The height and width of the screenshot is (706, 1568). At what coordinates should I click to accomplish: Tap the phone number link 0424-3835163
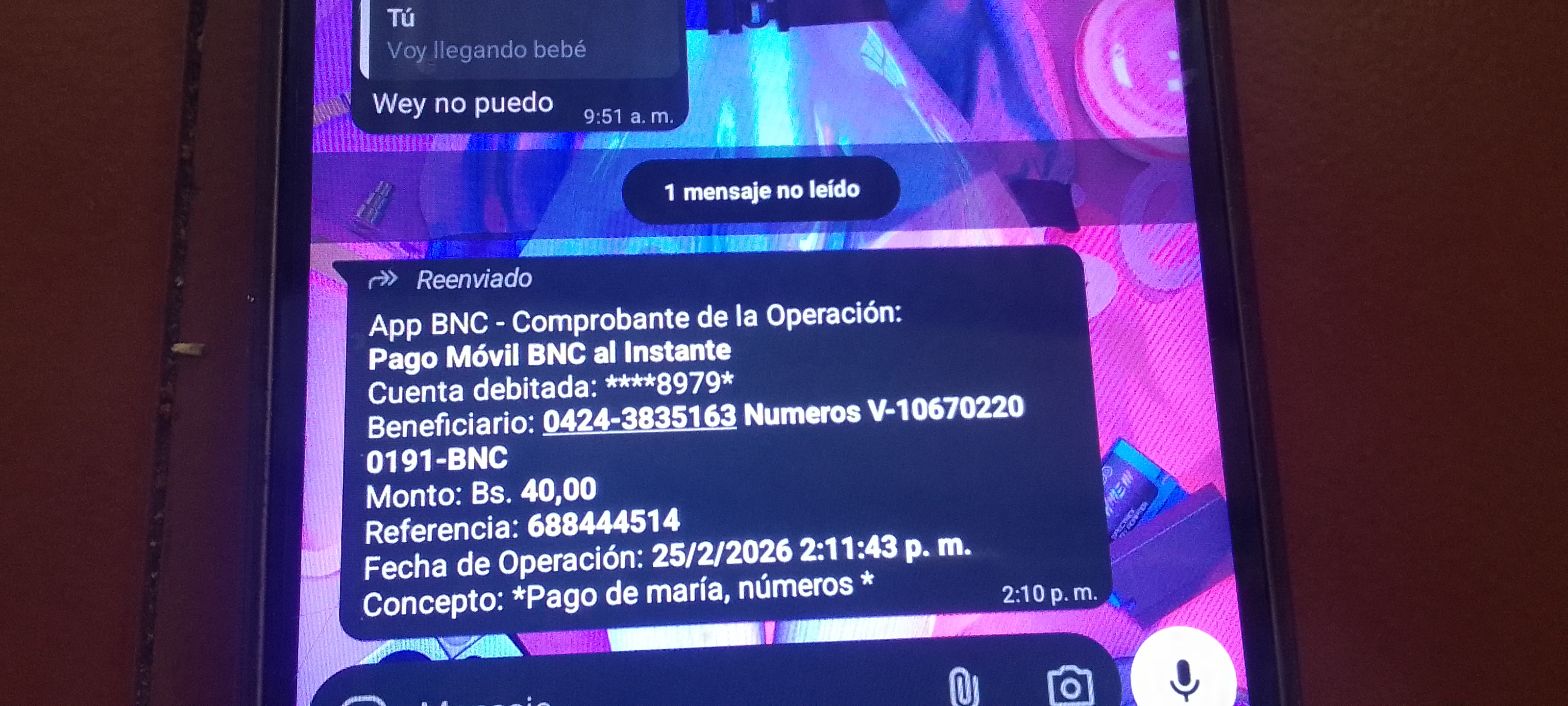pyautogui.click(x=639, y=418)
